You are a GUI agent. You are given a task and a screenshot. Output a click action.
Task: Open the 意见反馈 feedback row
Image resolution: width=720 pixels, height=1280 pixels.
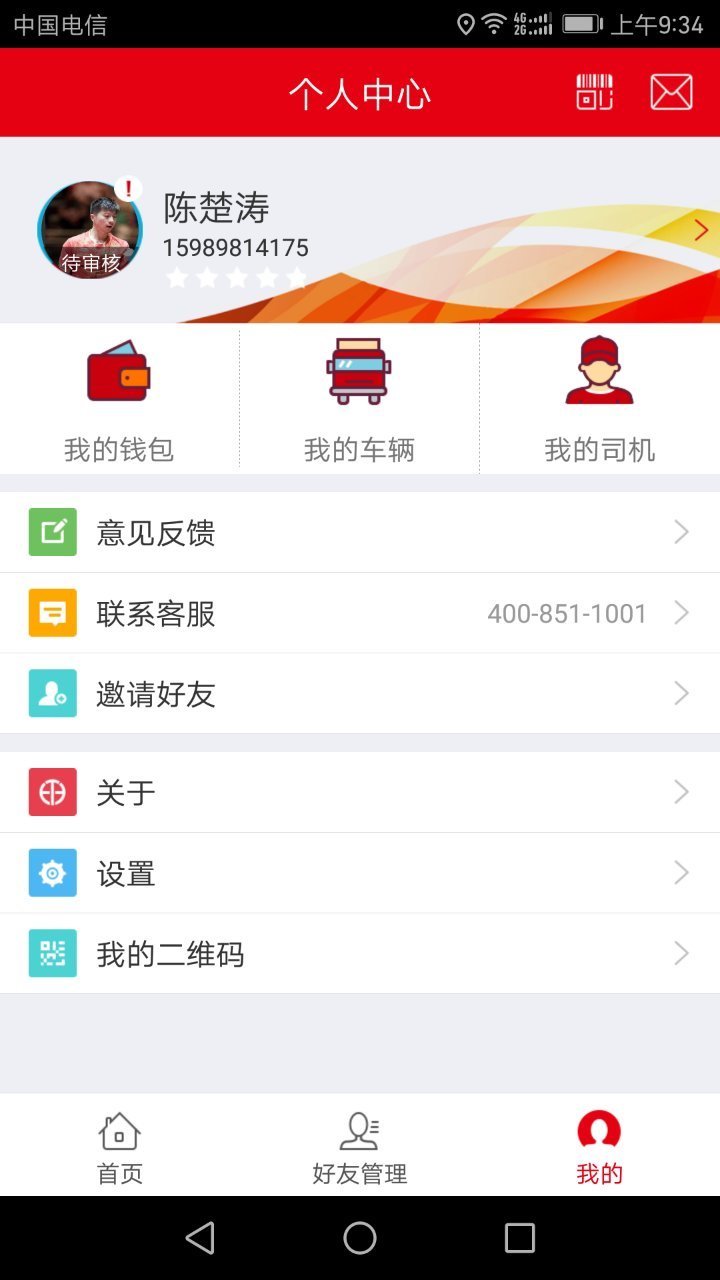pos(360,532)
